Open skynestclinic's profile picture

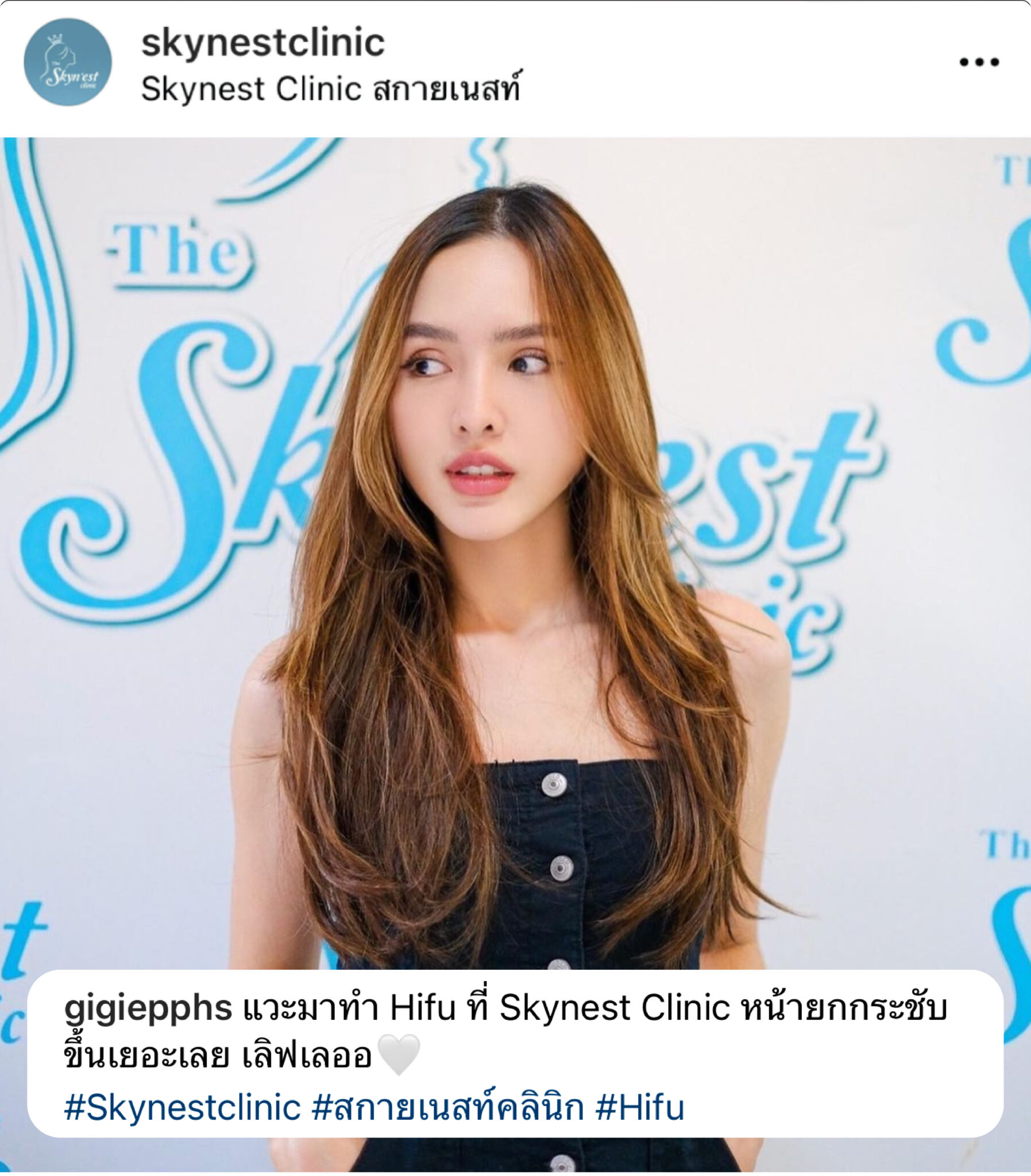point(67,62)
